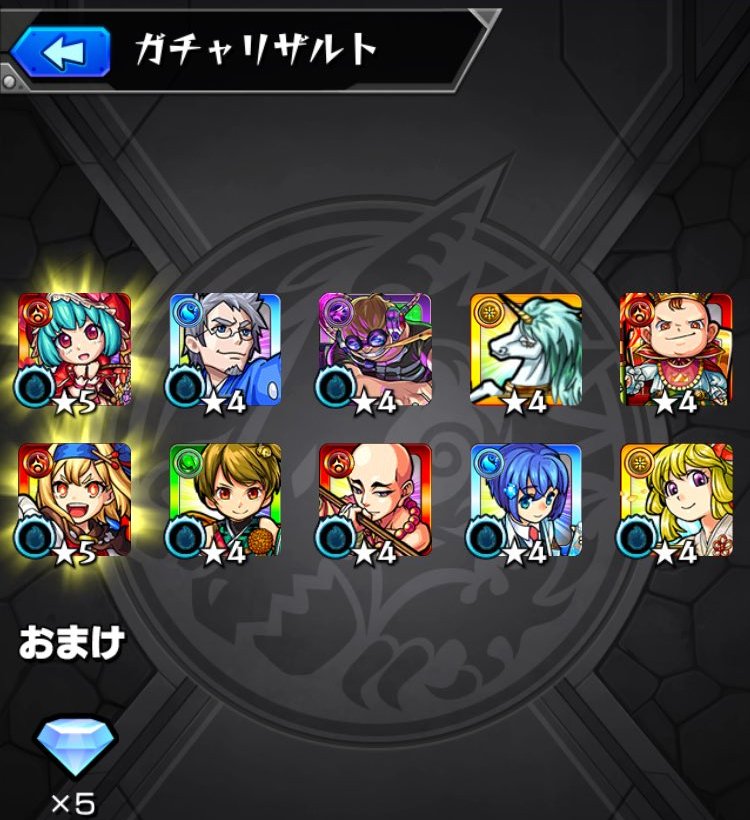The height and width of the screenshot is (820, 750).
Task: Open the white unicorn character card
Action: pos(525,349)
